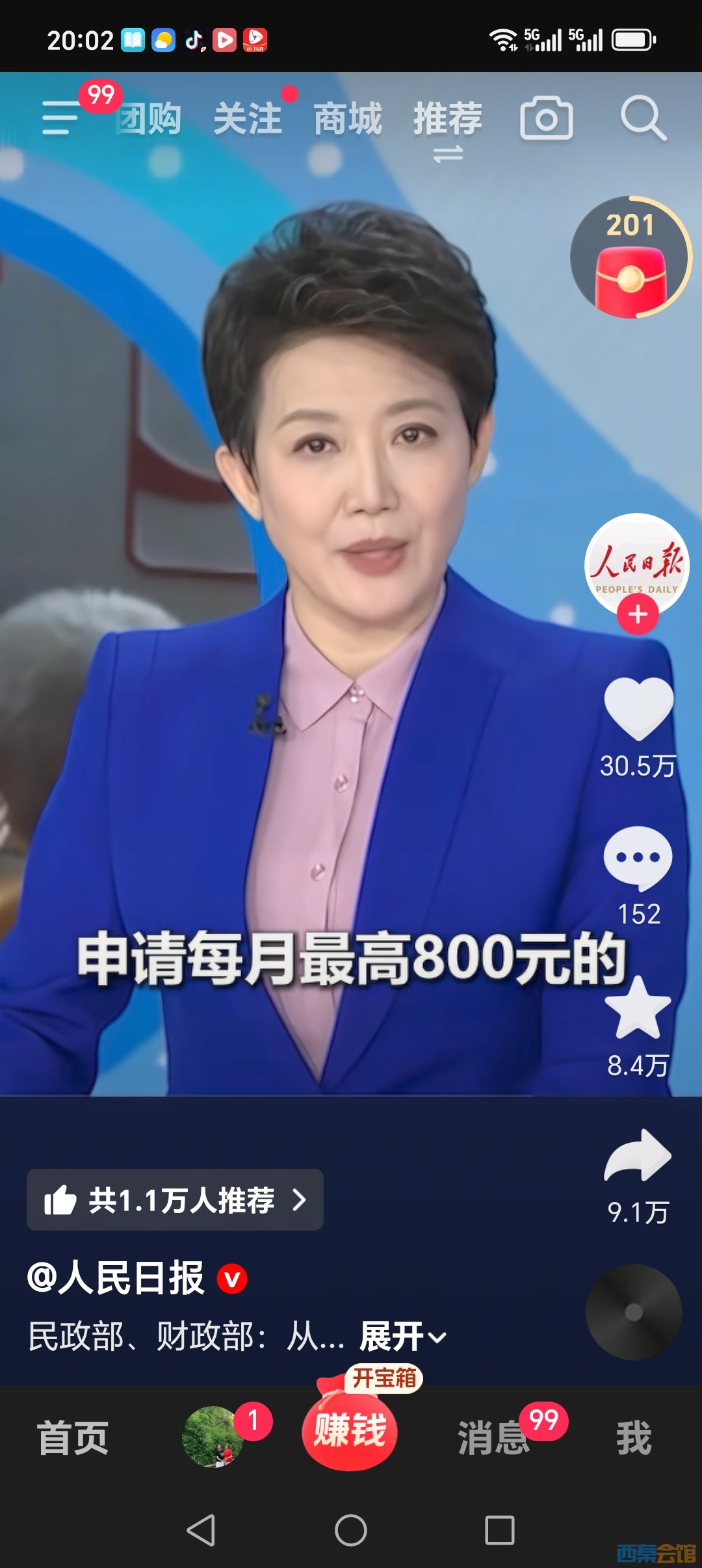
Task: Share this video using the arrow
Action: (638, 1156)
